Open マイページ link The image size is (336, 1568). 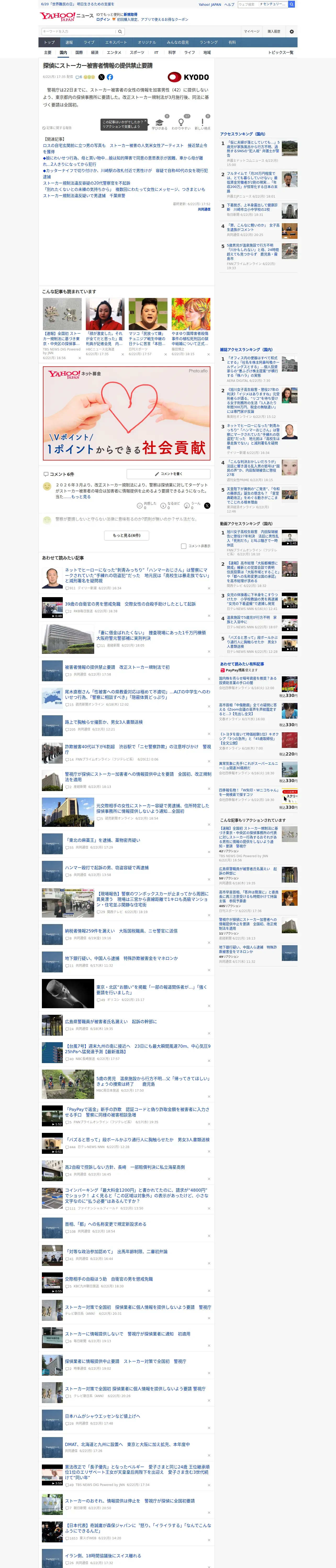252,31
